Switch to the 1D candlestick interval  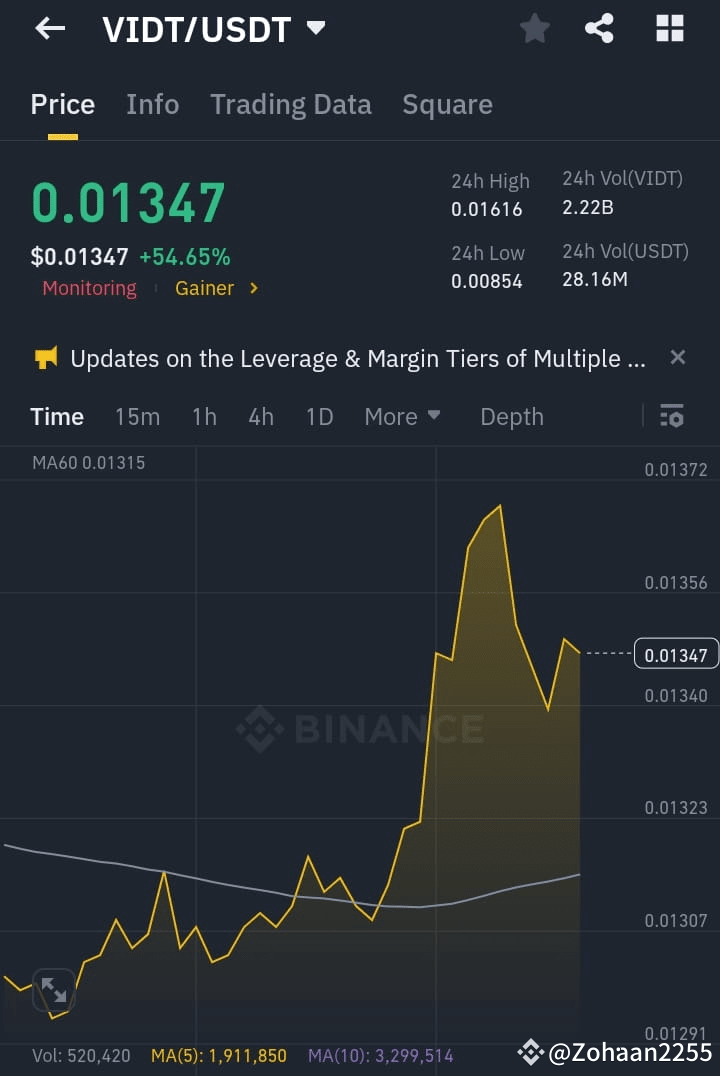pyautogui.click(x=319, y=416)
